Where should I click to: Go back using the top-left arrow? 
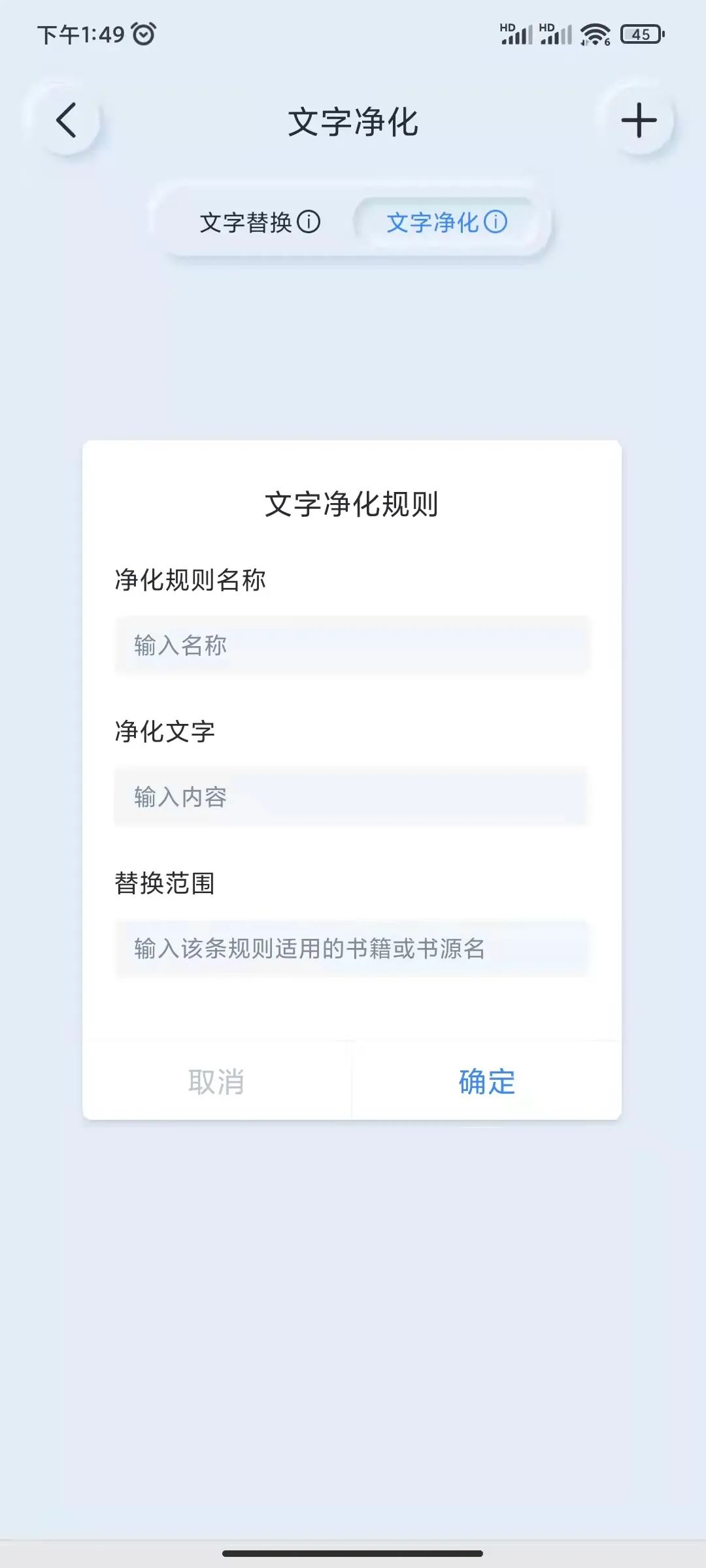pos(66,121)
